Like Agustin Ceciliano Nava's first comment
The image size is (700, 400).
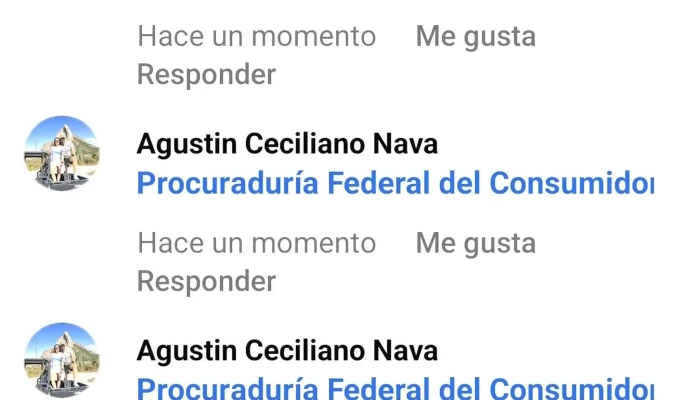(475, 243)
